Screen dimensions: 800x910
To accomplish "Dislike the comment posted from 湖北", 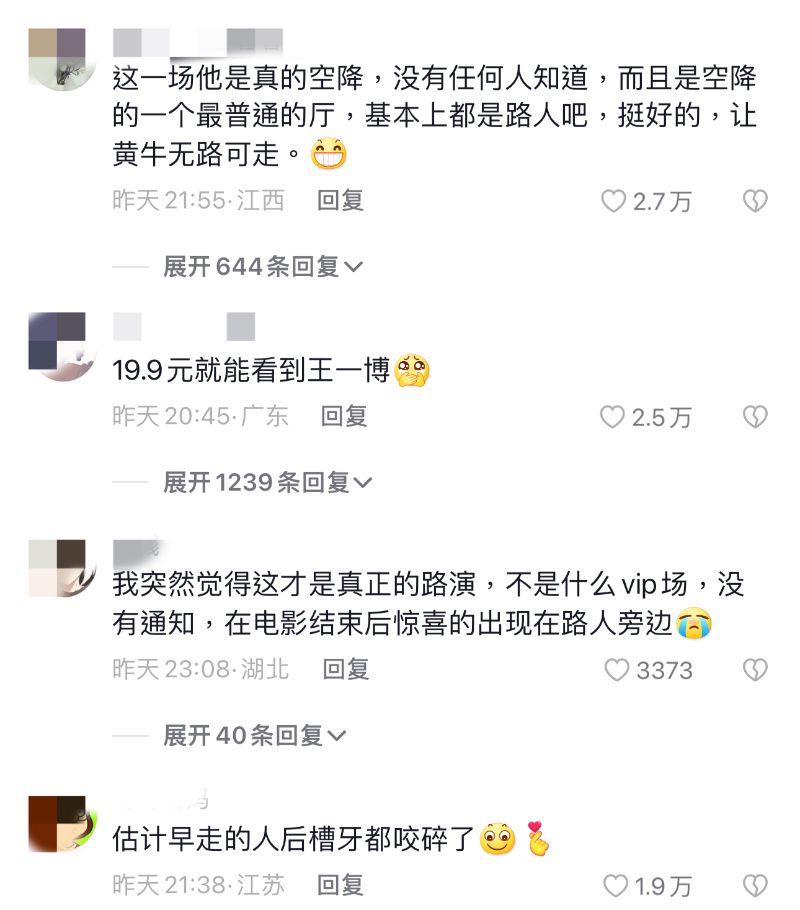I will point(754,670).
